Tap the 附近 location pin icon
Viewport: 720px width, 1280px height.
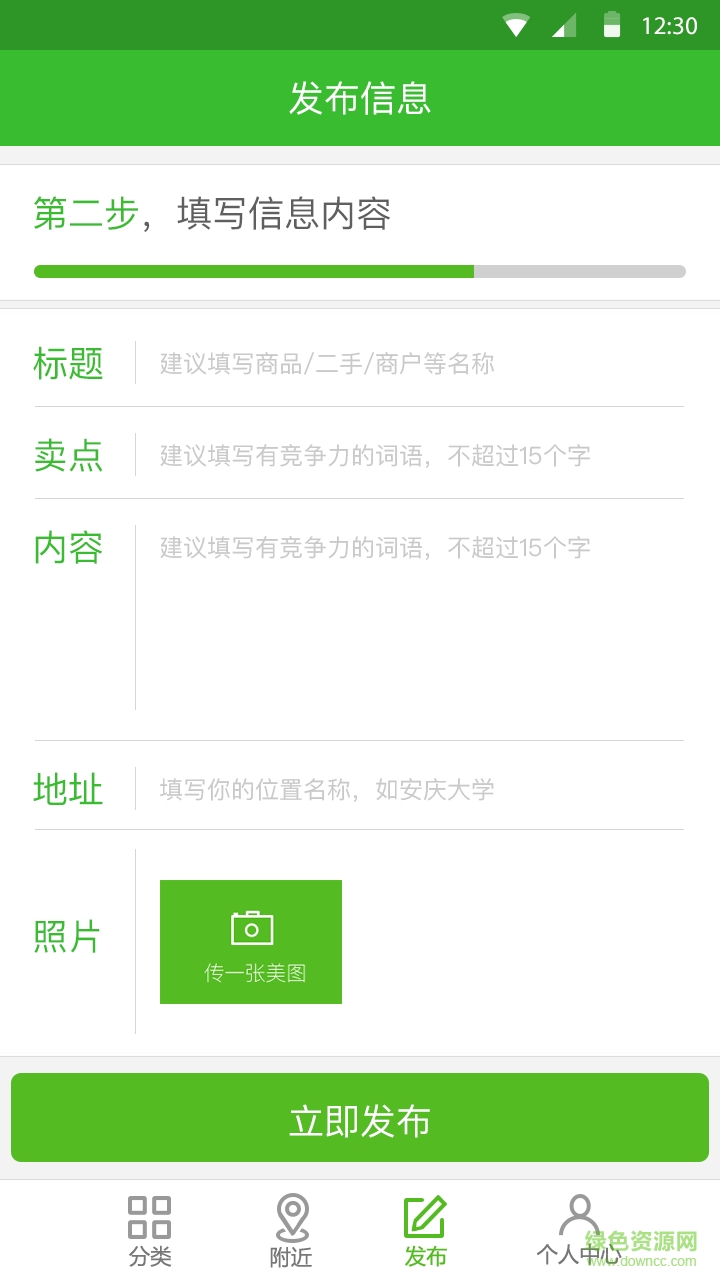click(x=292, y=1214)
